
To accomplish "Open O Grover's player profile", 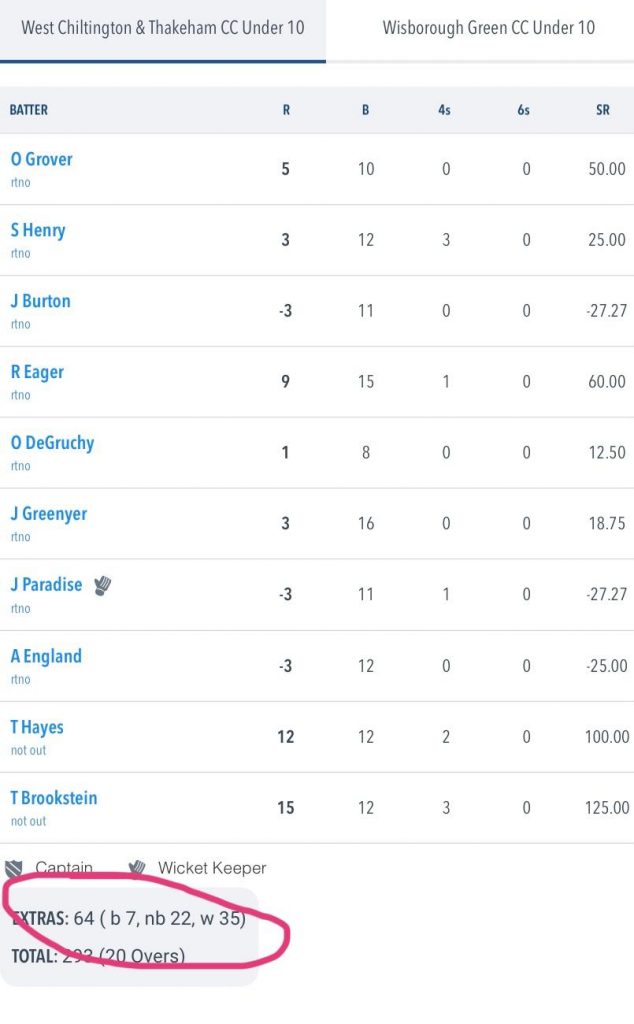I will click(42, 159).
